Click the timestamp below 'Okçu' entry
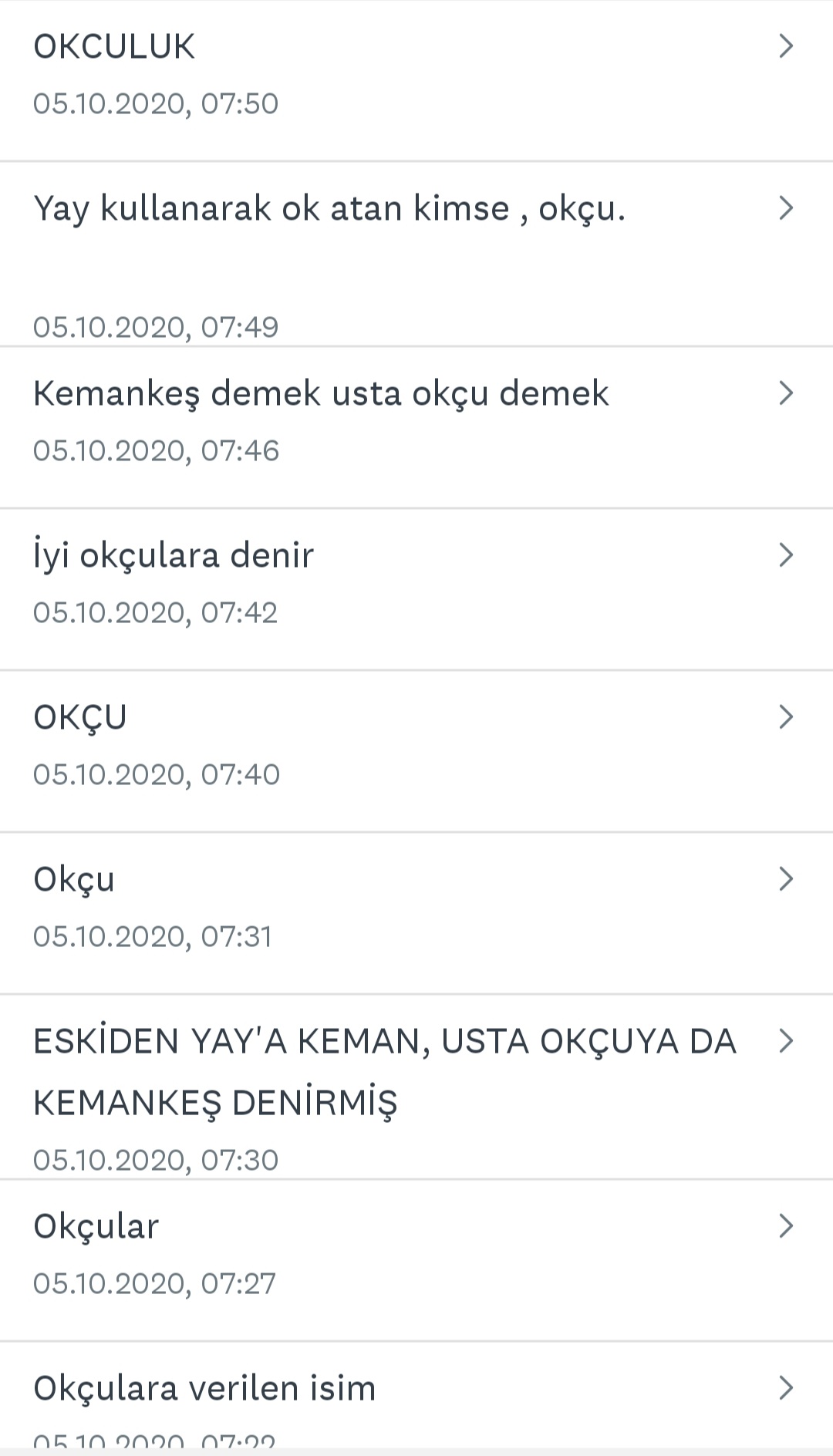The width and height of the screenshot is (833, 1456). pos(153,937)
